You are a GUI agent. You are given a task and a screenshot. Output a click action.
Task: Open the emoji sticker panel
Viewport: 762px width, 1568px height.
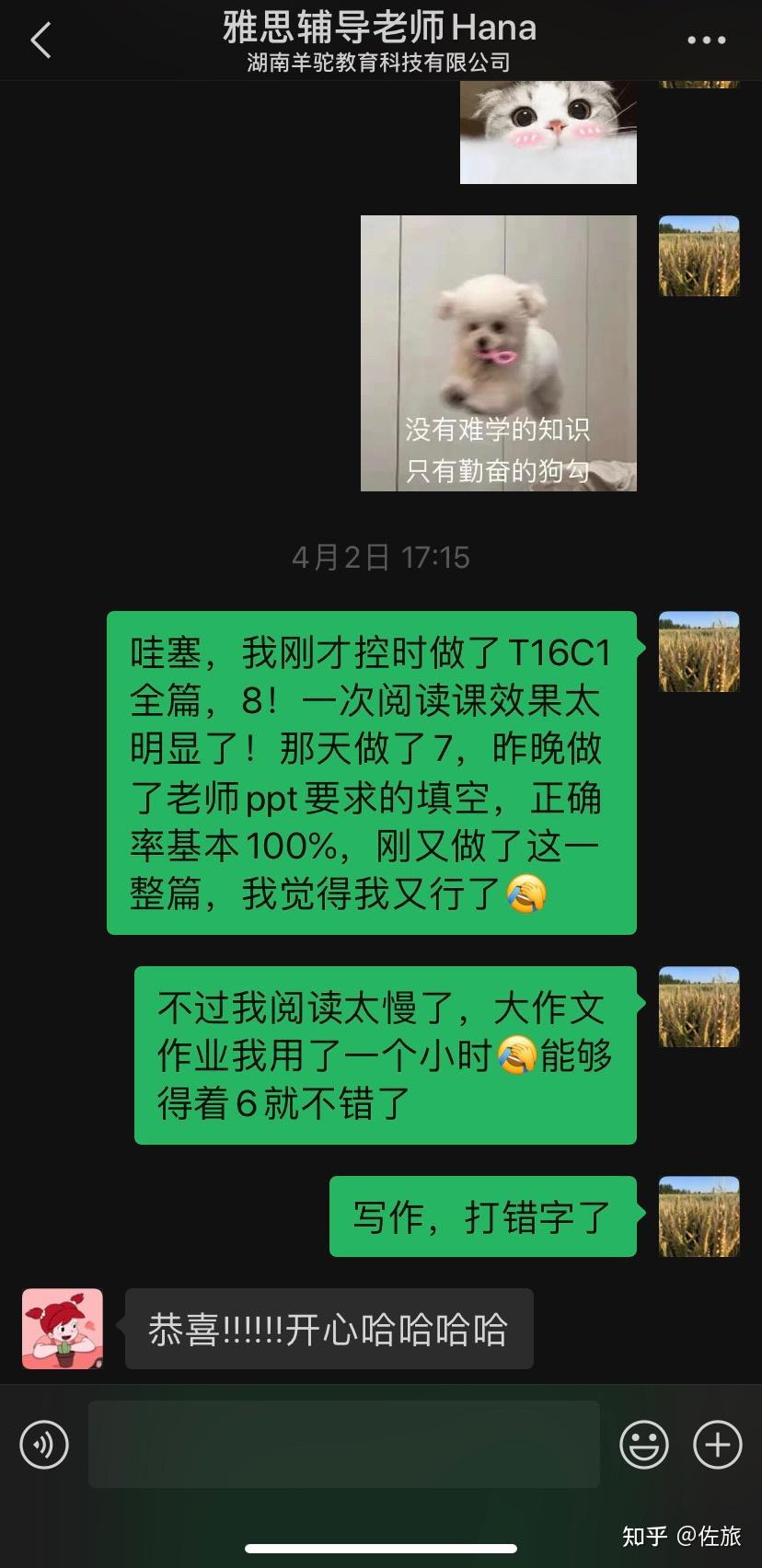(644, 1444)
